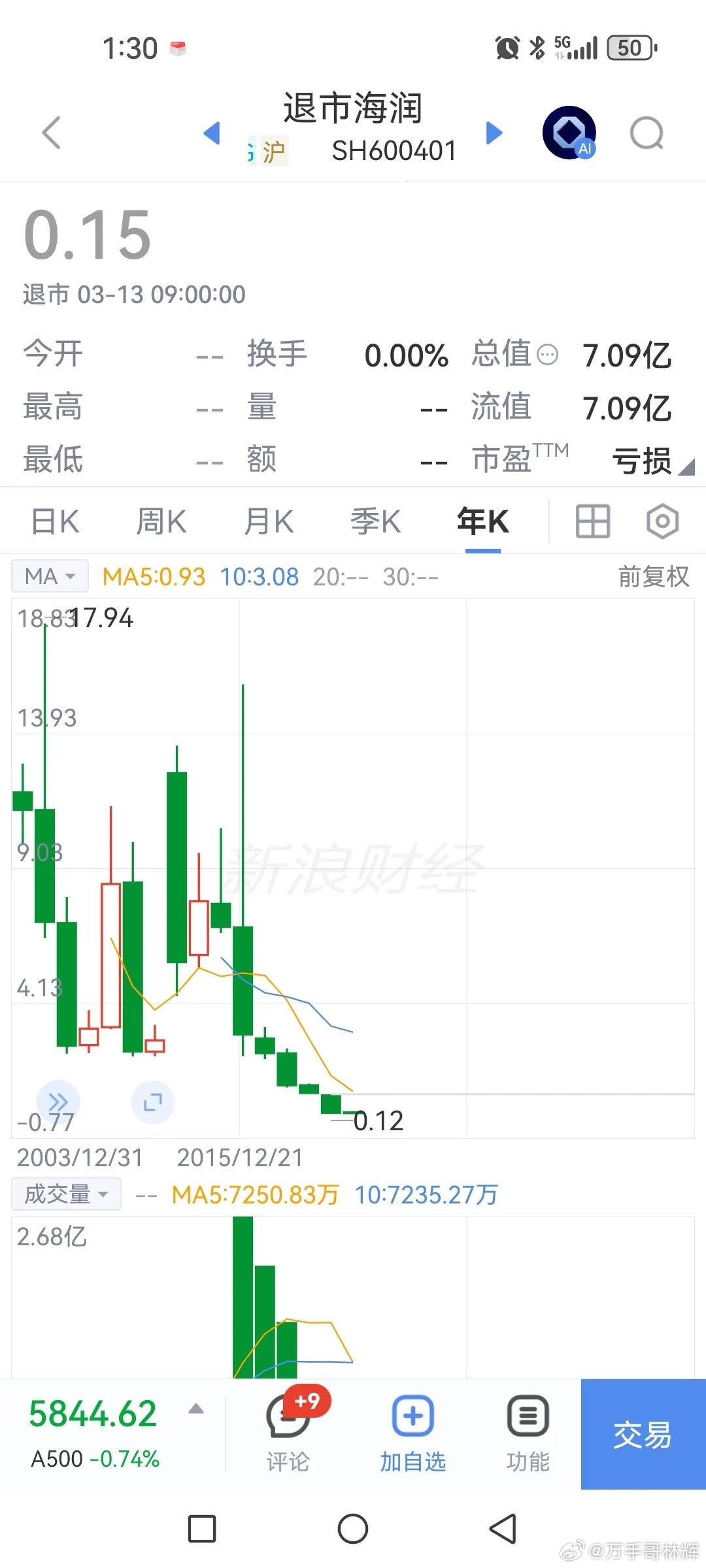
Task: Open the stock search icon
Action: point(647,133)
